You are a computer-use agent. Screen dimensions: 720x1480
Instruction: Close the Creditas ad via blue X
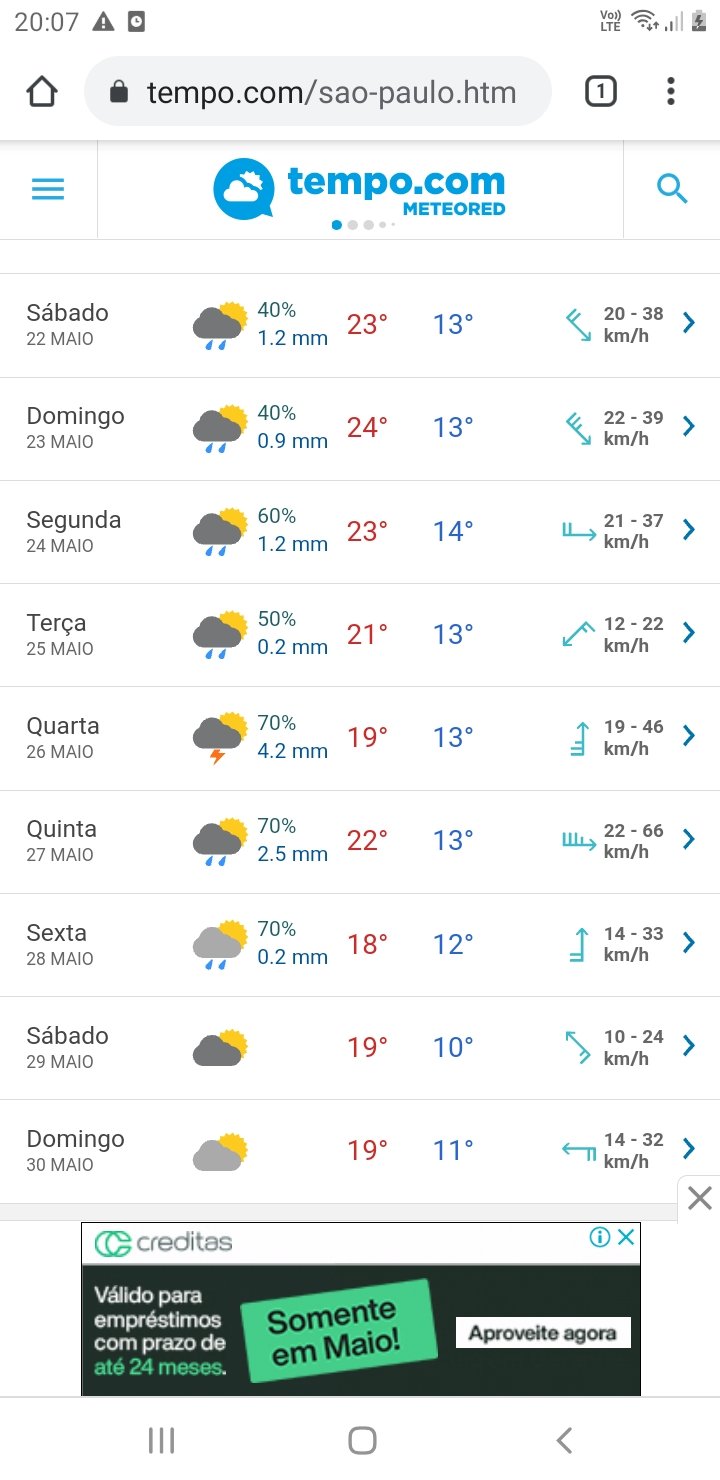[626, 1237]
